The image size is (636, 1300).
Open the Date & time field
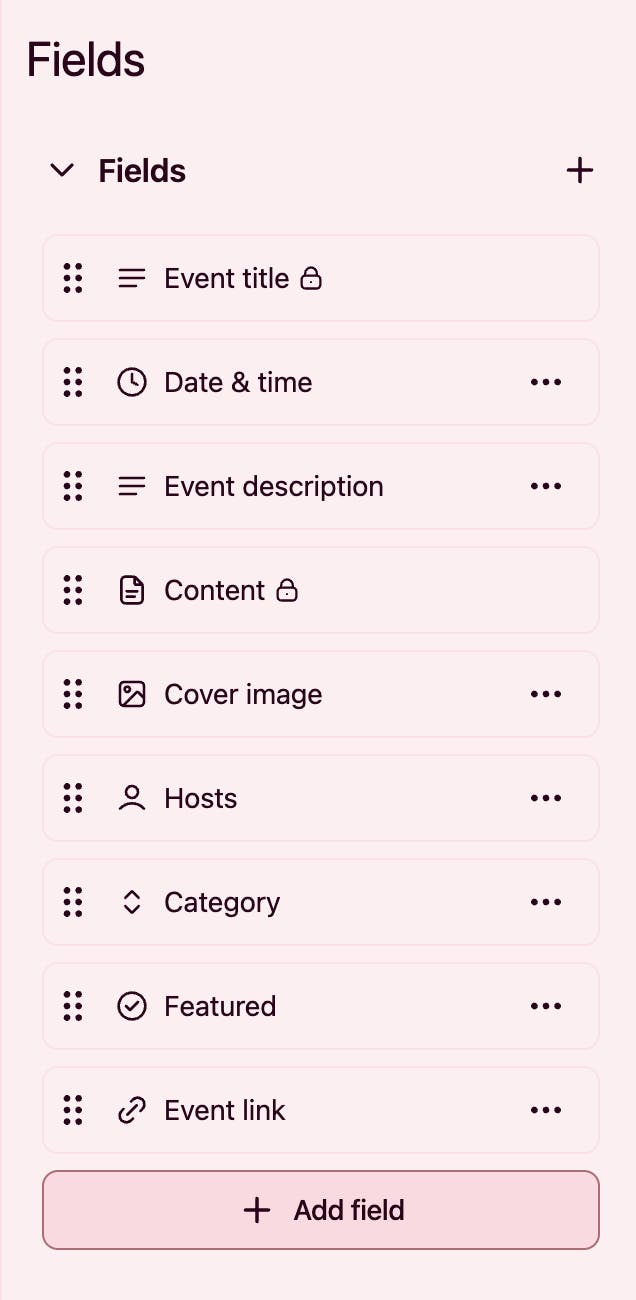point(238,383)
